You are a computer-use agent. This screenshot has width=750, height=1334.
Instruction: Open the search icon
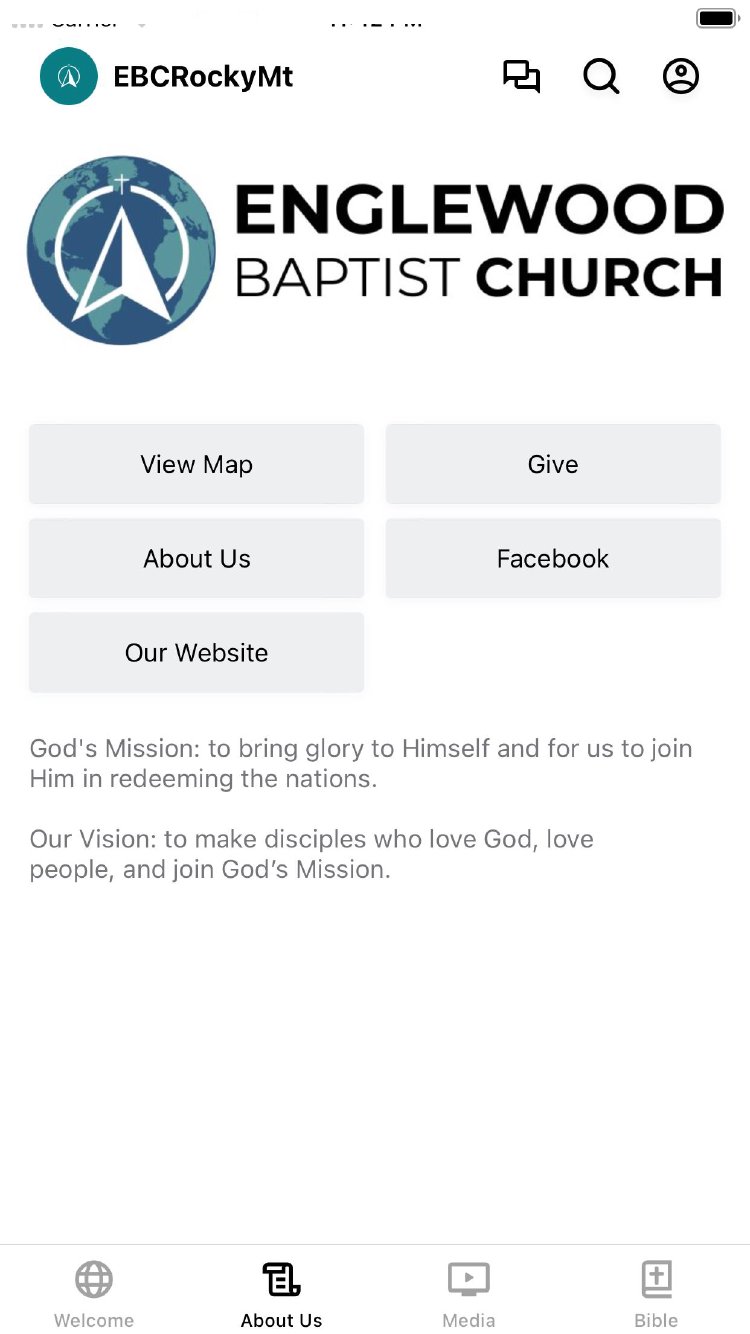click(x=601, y=77)
